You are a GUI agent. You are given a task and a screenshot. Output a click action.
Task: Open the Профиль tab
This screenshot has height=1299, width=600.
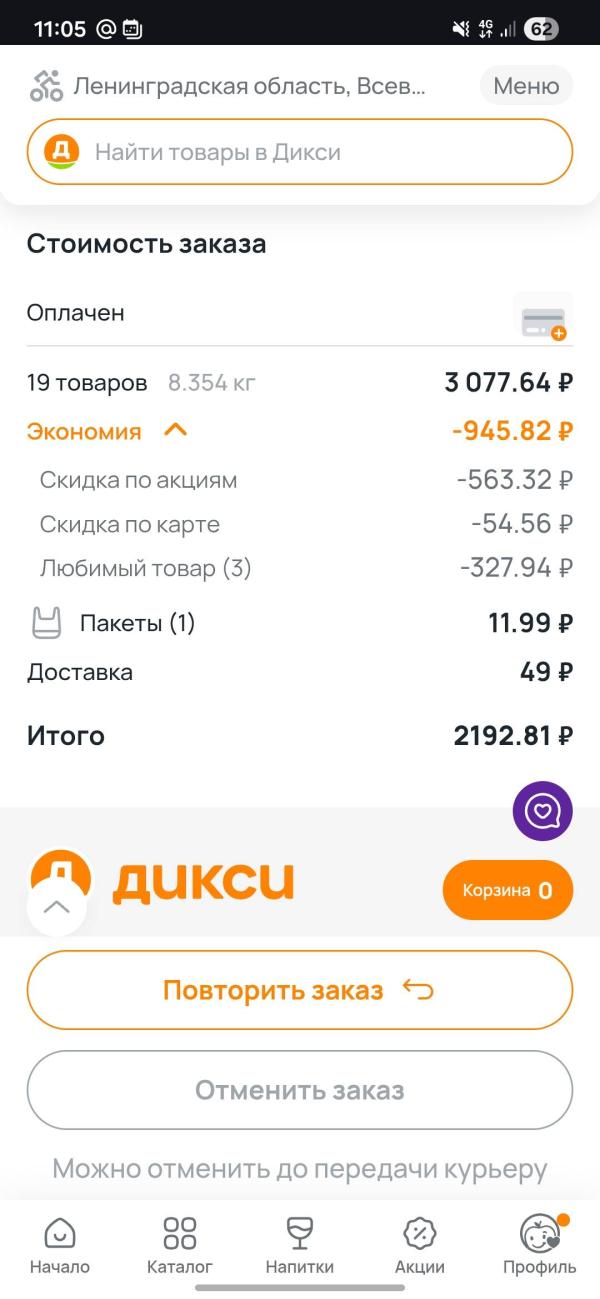pos(540,1245)
